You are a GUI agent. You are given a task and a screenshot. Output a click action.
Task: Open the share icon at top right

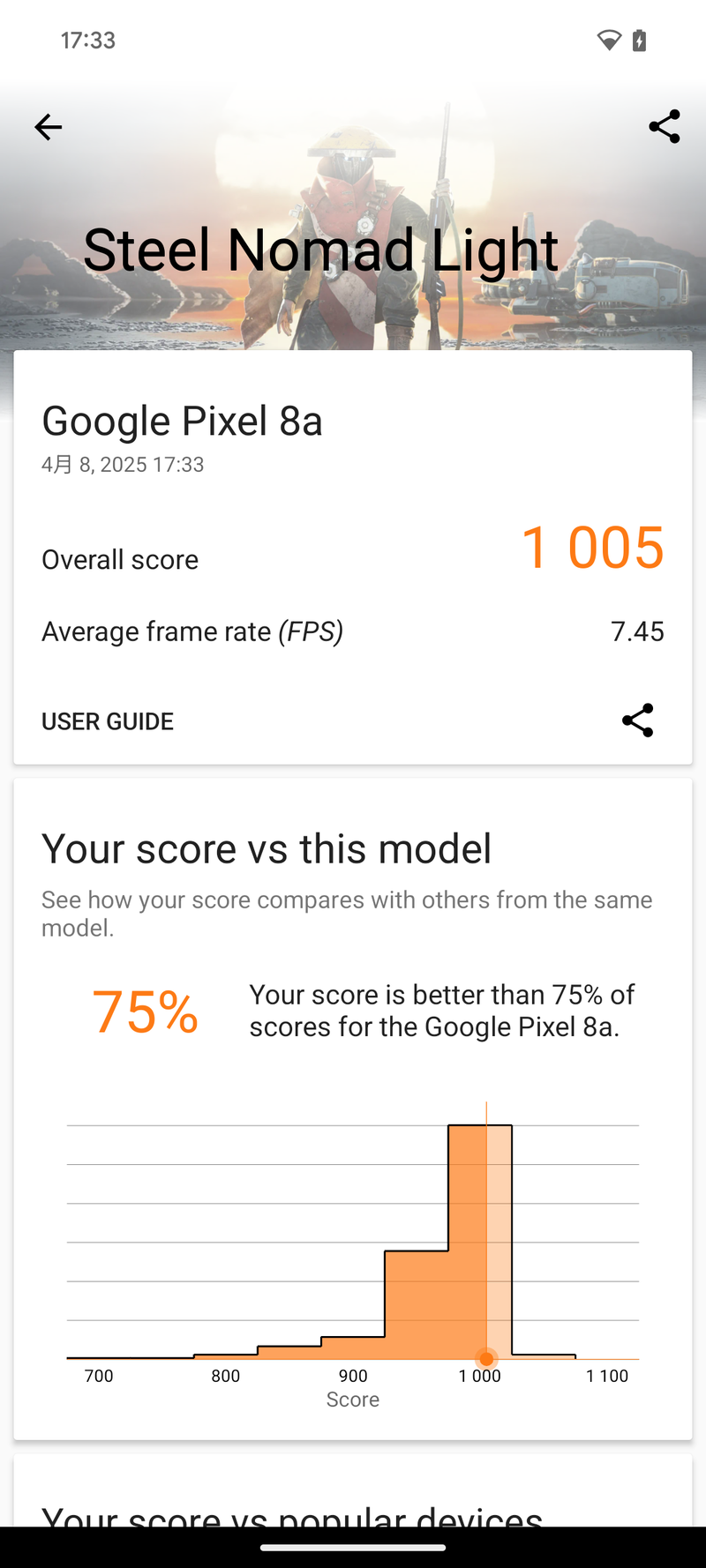[x=664, y=127]
